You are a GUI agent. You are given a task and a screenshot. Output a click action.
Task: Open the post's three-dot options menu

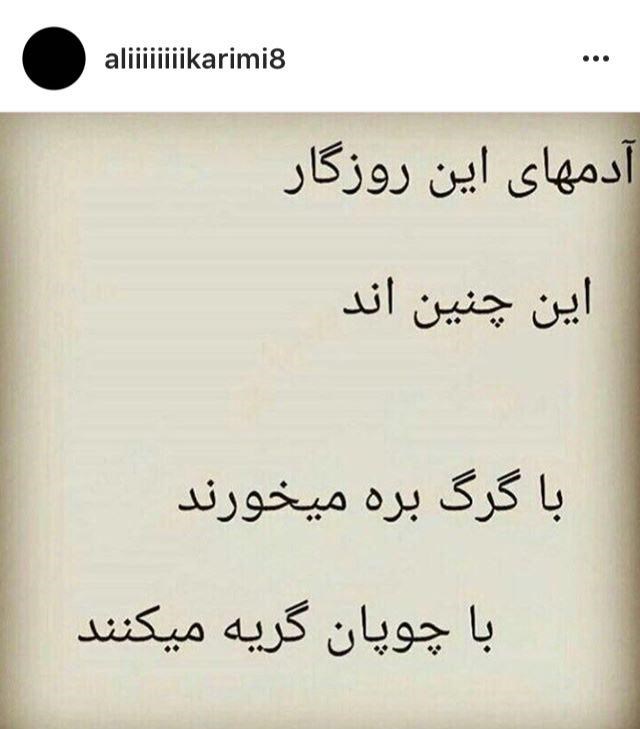pyautogui.click(x=595, y=58)
